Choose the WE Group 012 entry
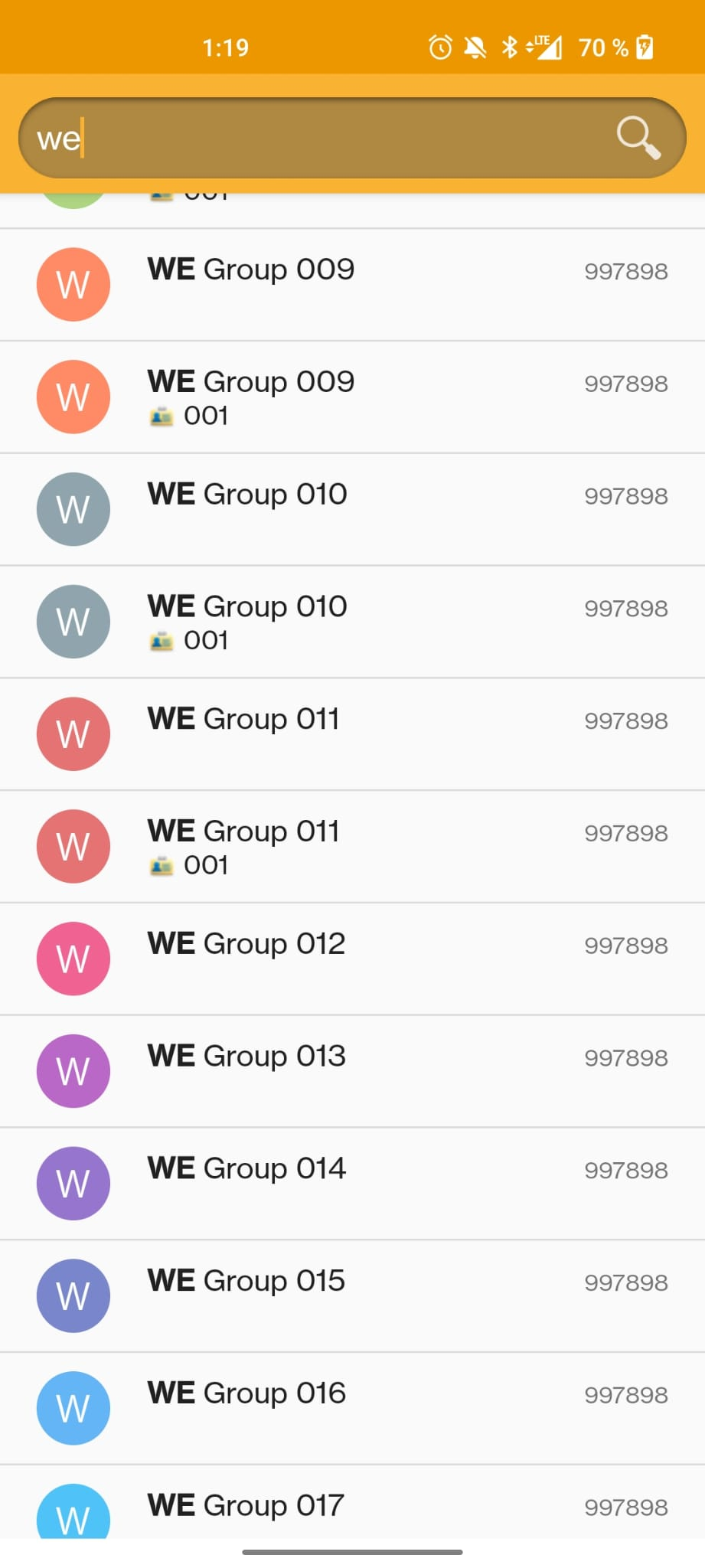 pyautogui.click(x=352, y=959)
